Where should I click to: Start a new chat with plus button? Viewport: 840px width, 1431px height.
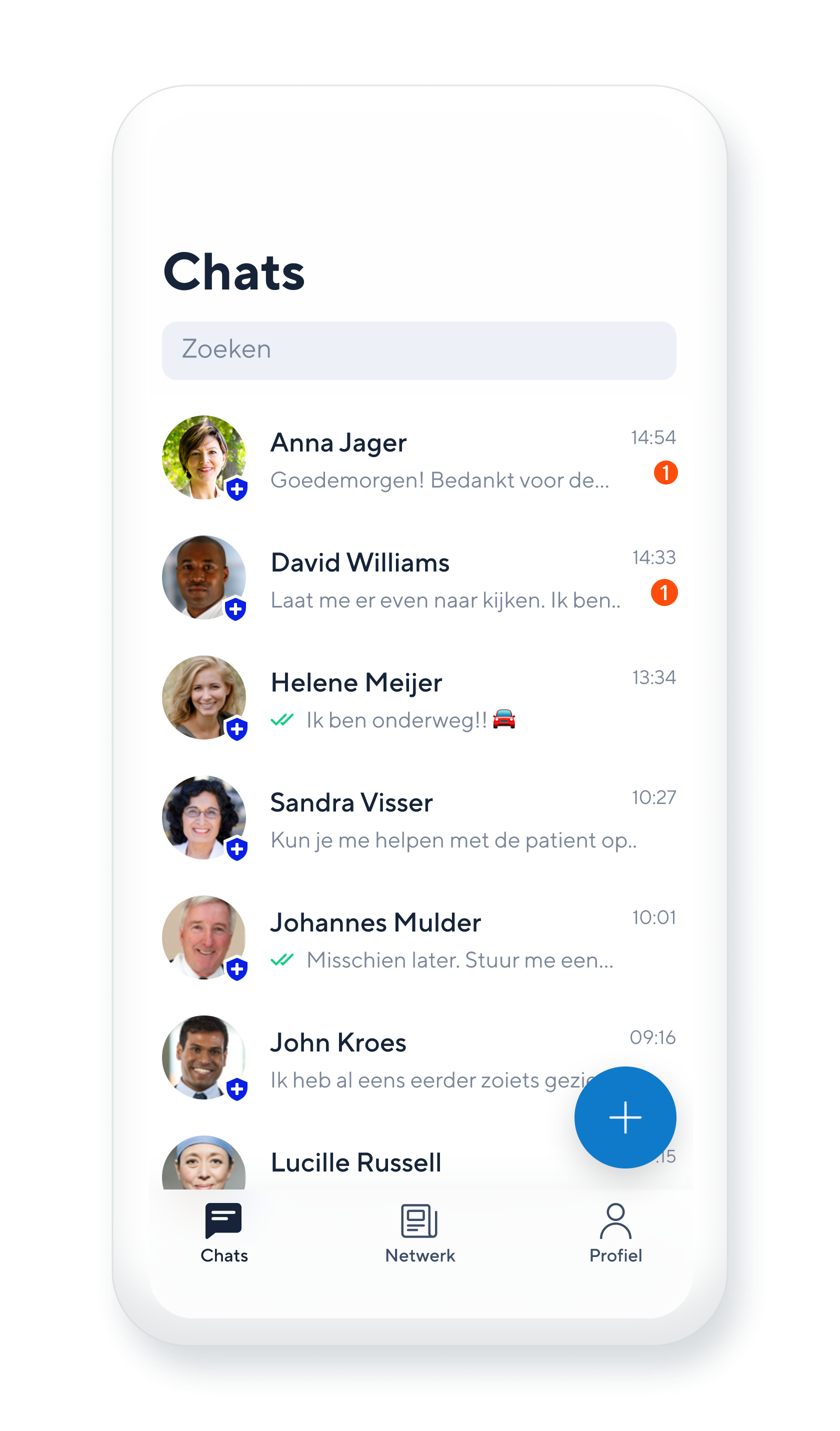click(624, 1116)
